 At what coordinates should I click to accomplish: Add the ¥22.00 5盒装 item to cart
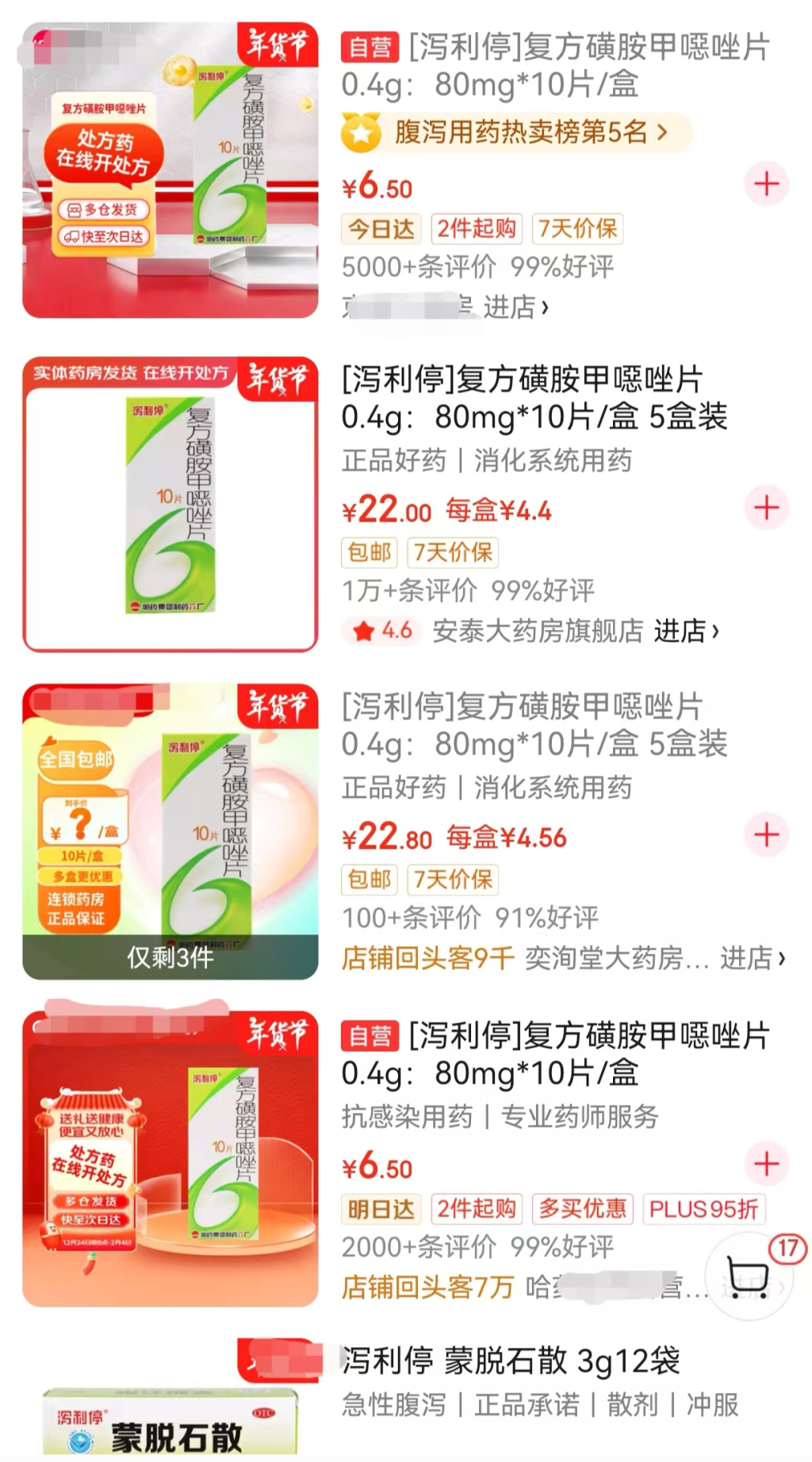point(766,508)
